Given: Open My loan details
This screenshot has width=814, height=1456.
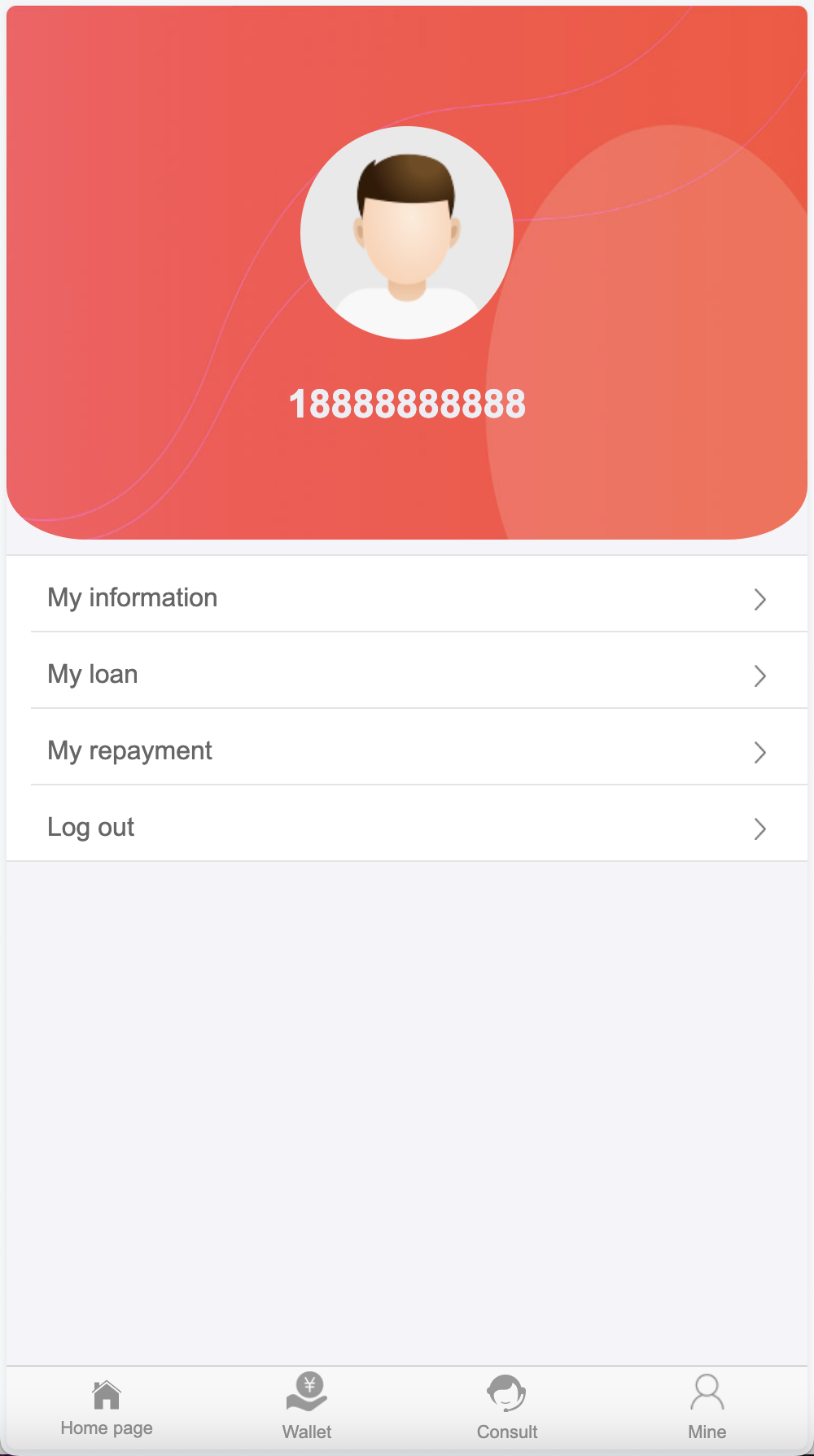Looking at the screenshot, I should click(93, 674).
